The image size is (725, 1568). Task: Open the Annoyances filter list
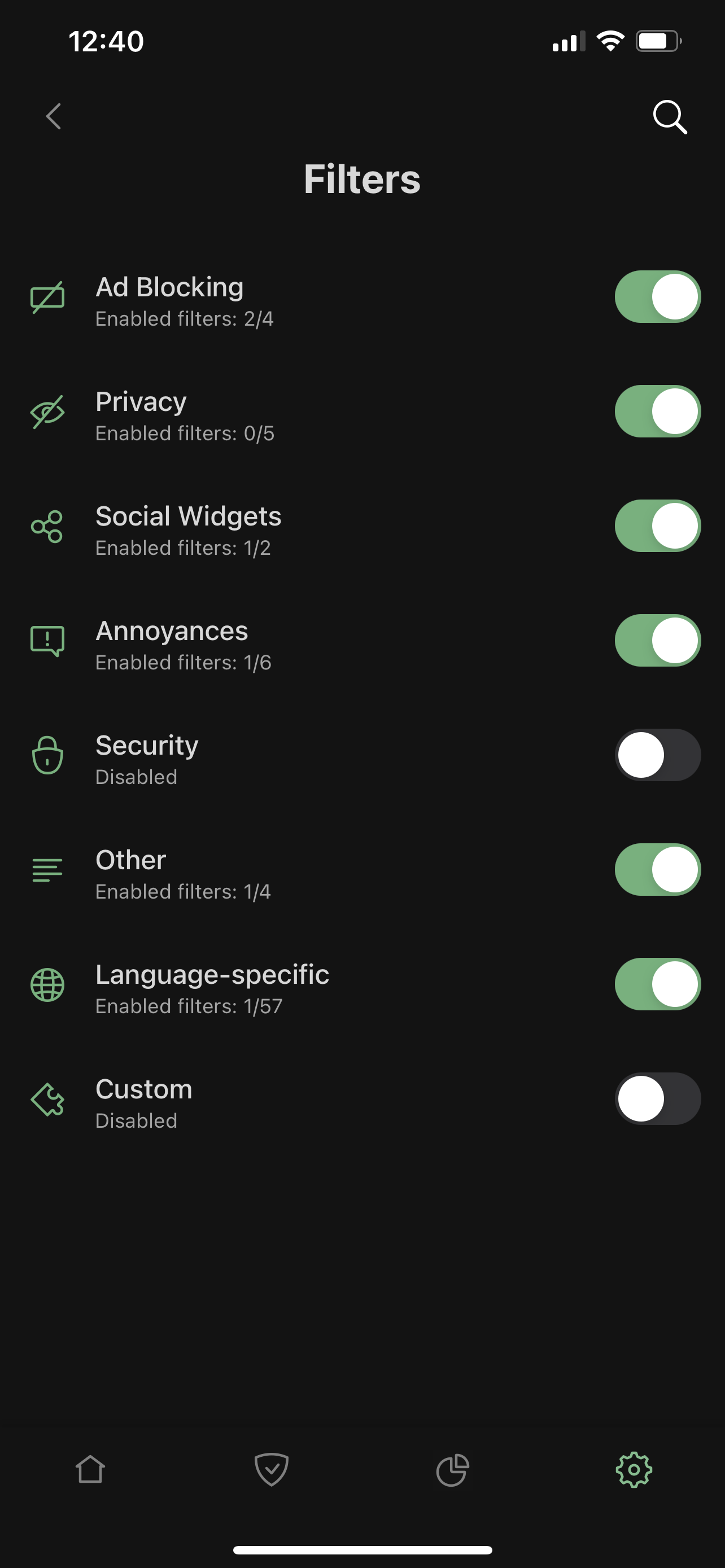[304, 645]
